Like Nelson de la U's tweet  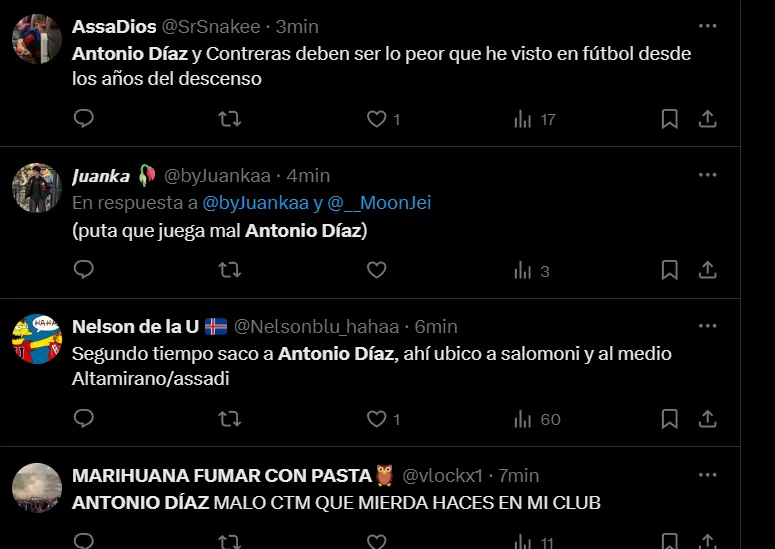coord(376,419)
